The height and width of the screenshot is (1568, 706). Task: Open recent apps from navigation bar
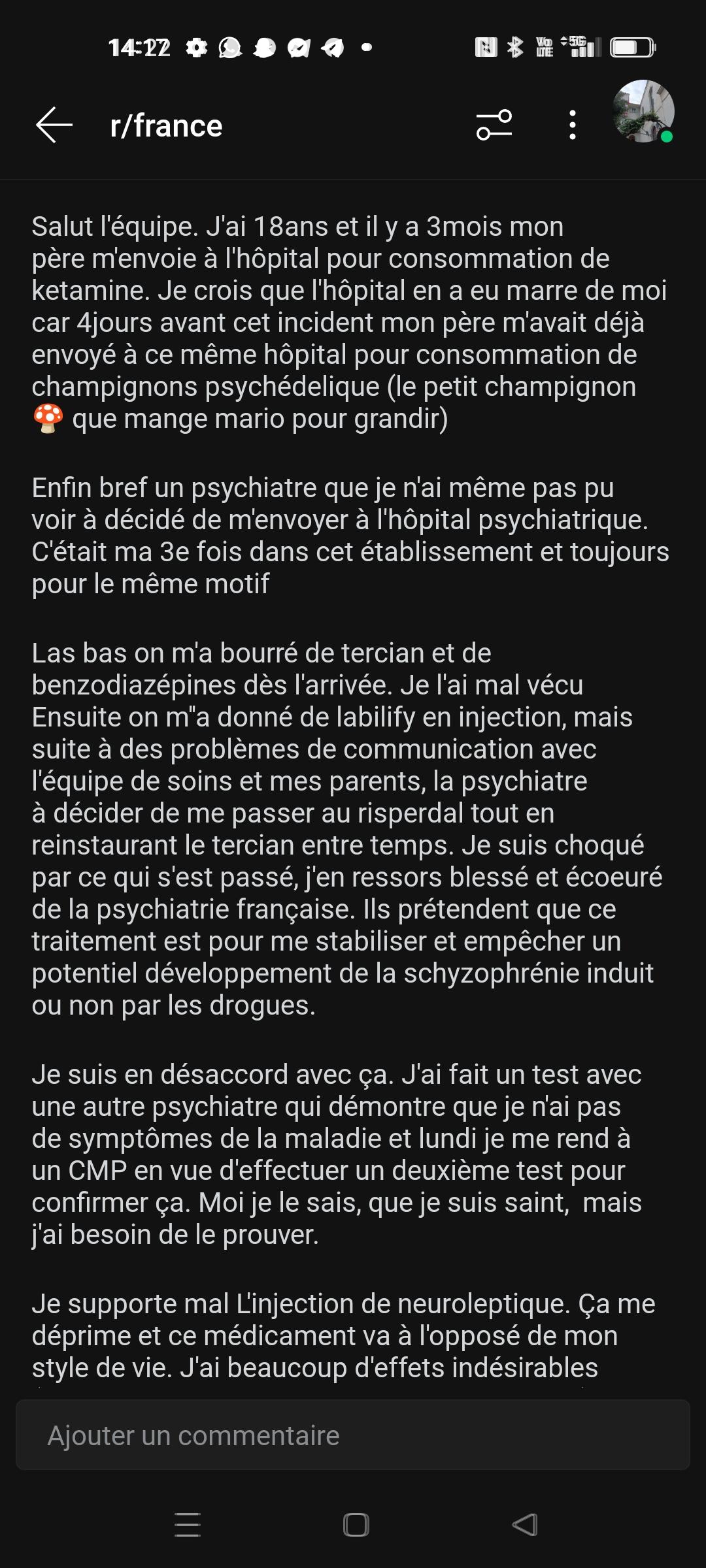coord(188,1525)
